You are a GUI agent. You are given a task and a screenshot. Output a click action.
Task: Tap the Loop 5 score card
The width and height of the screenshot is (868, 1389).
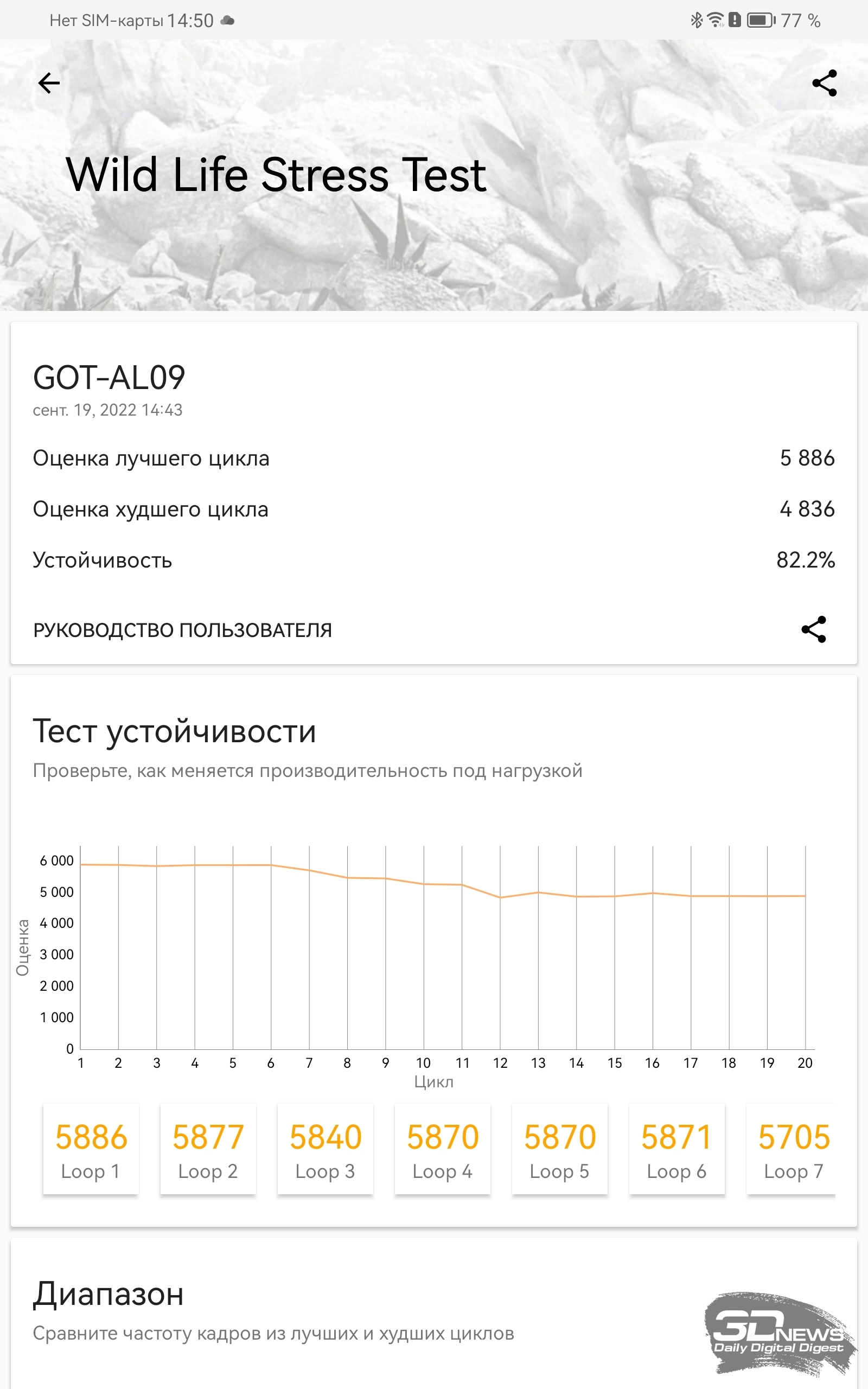pyautogui.click(x=559, y=1148)
